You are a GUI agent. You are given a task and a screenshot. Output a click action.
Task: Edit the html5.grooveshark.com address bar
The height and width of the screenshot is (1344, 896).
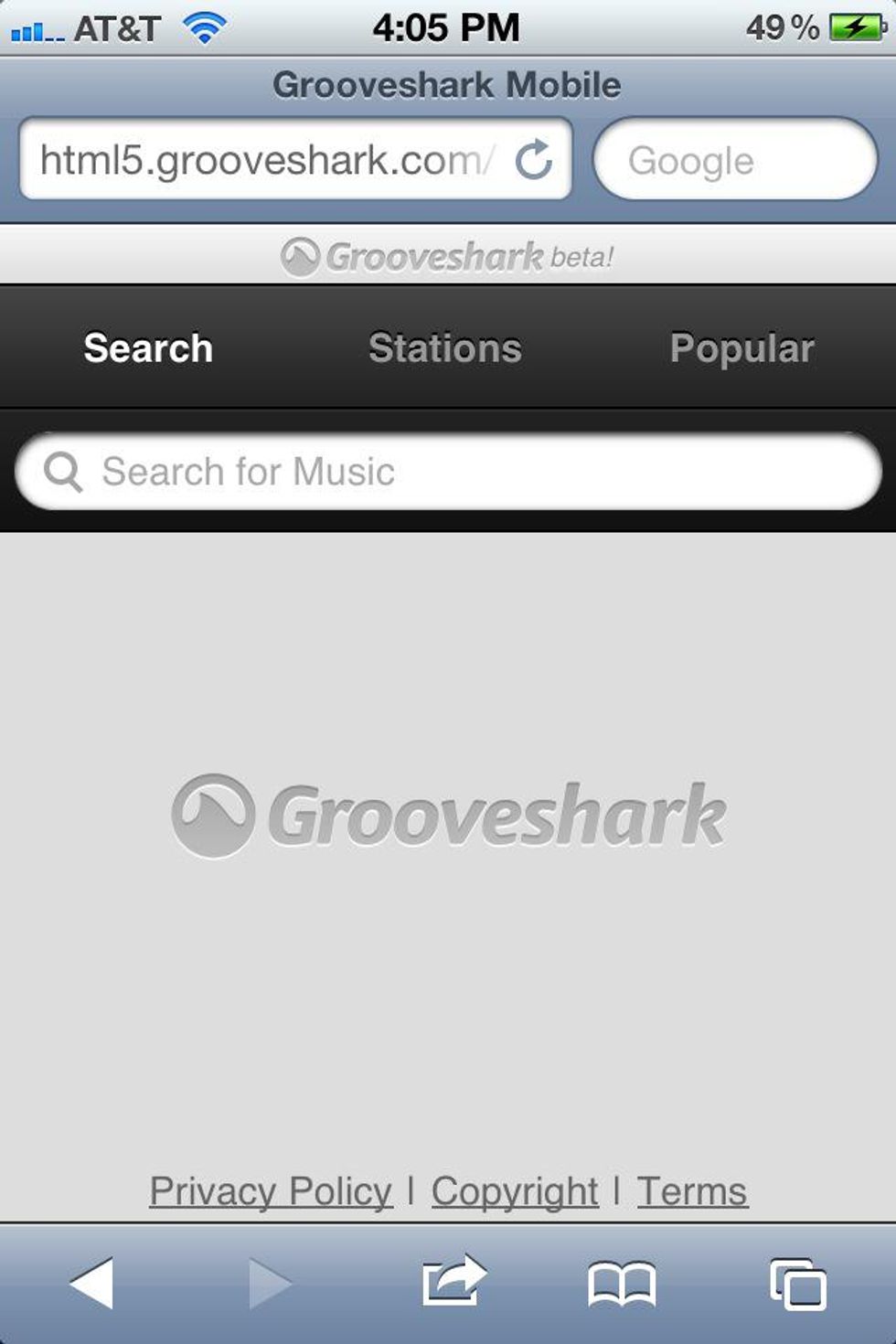[265, 160]
